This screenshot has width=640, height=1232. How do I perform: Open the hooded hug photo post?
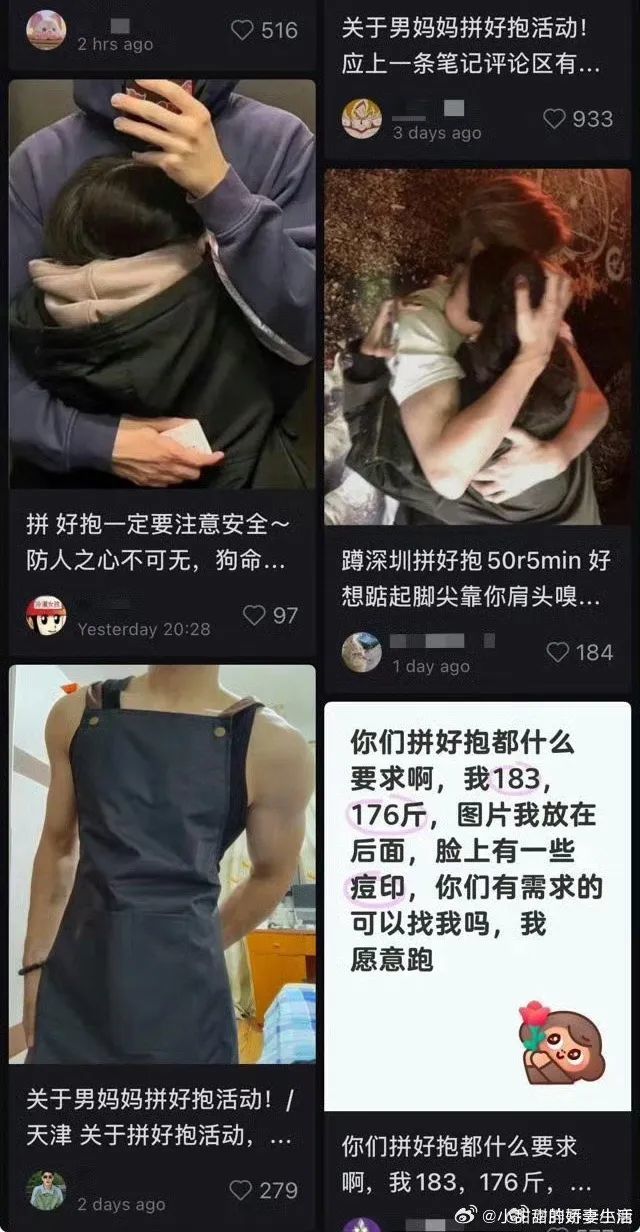click(x=162, y=284)
